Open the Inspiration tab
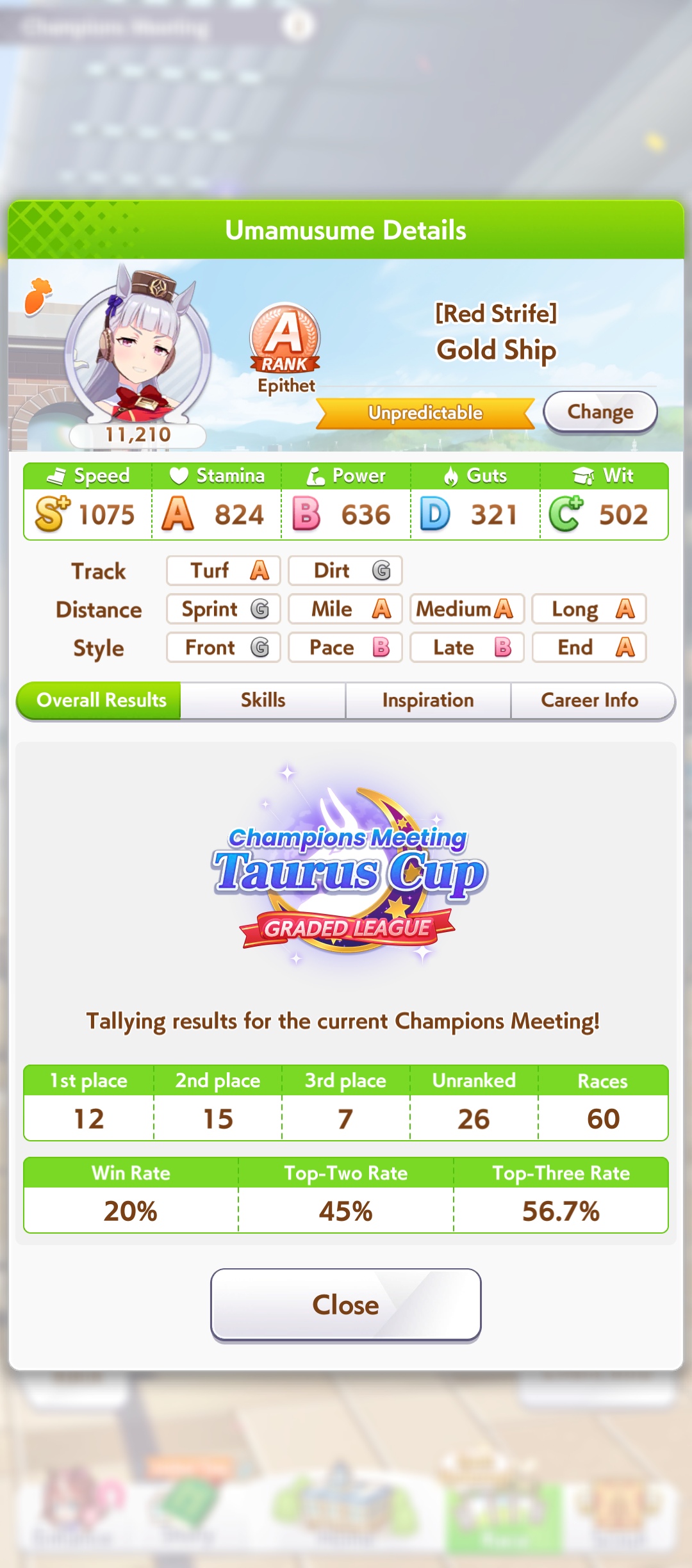Viewport: 692px width, 1568px height. [x=428, y=700]
